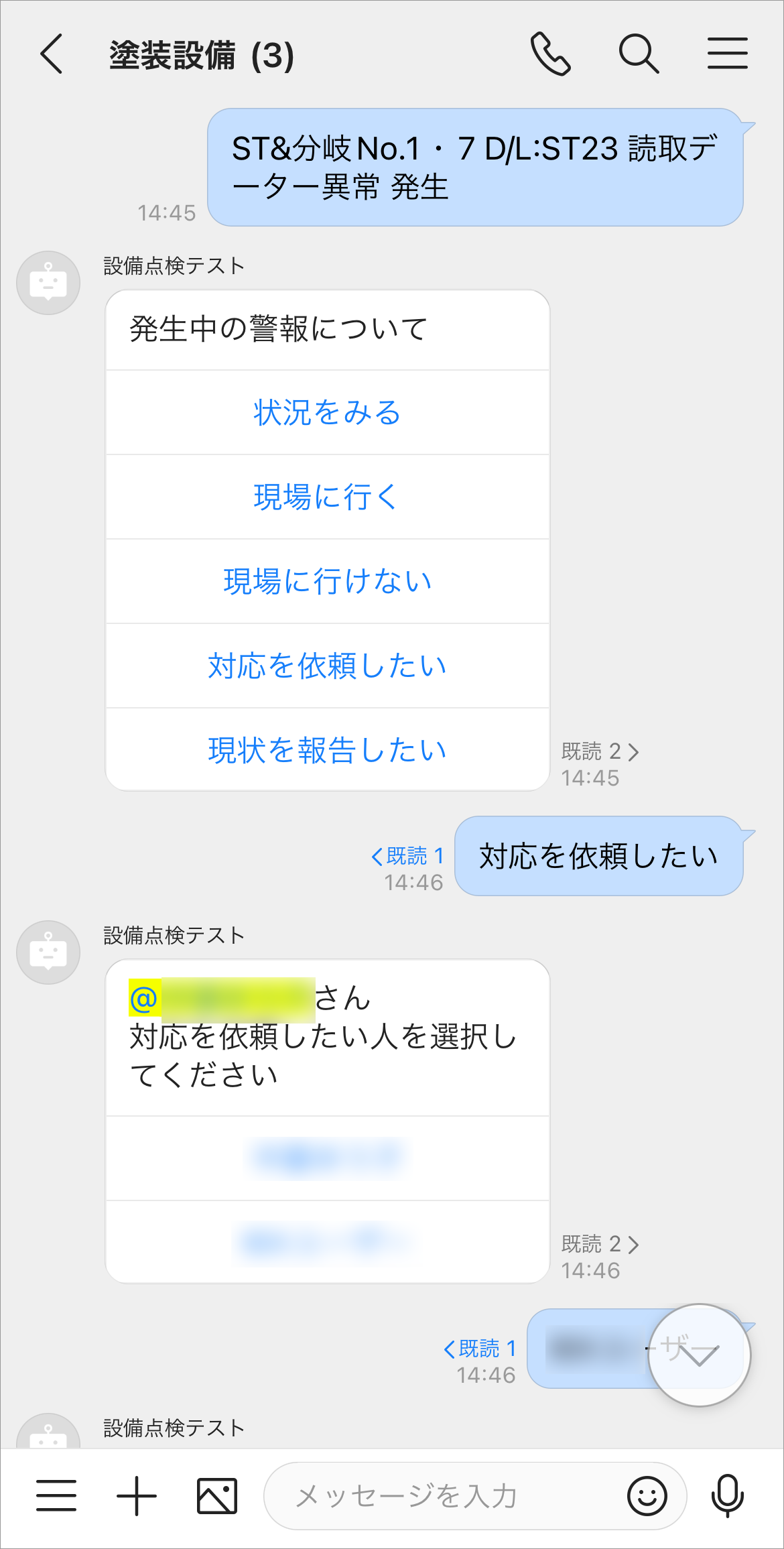Screen dimensions: 784x1549
Task: View 既読 2 readers for 14:46 bot message
Action: [x=600, y=1245]
